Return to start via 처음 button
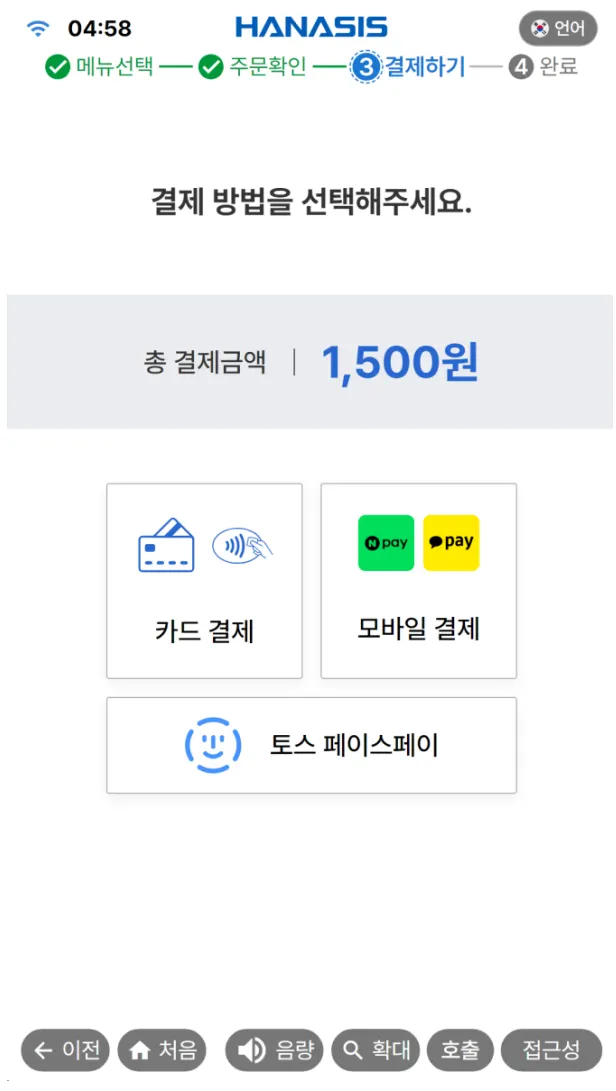616x1091 pixels. [x=163, y=1050]
